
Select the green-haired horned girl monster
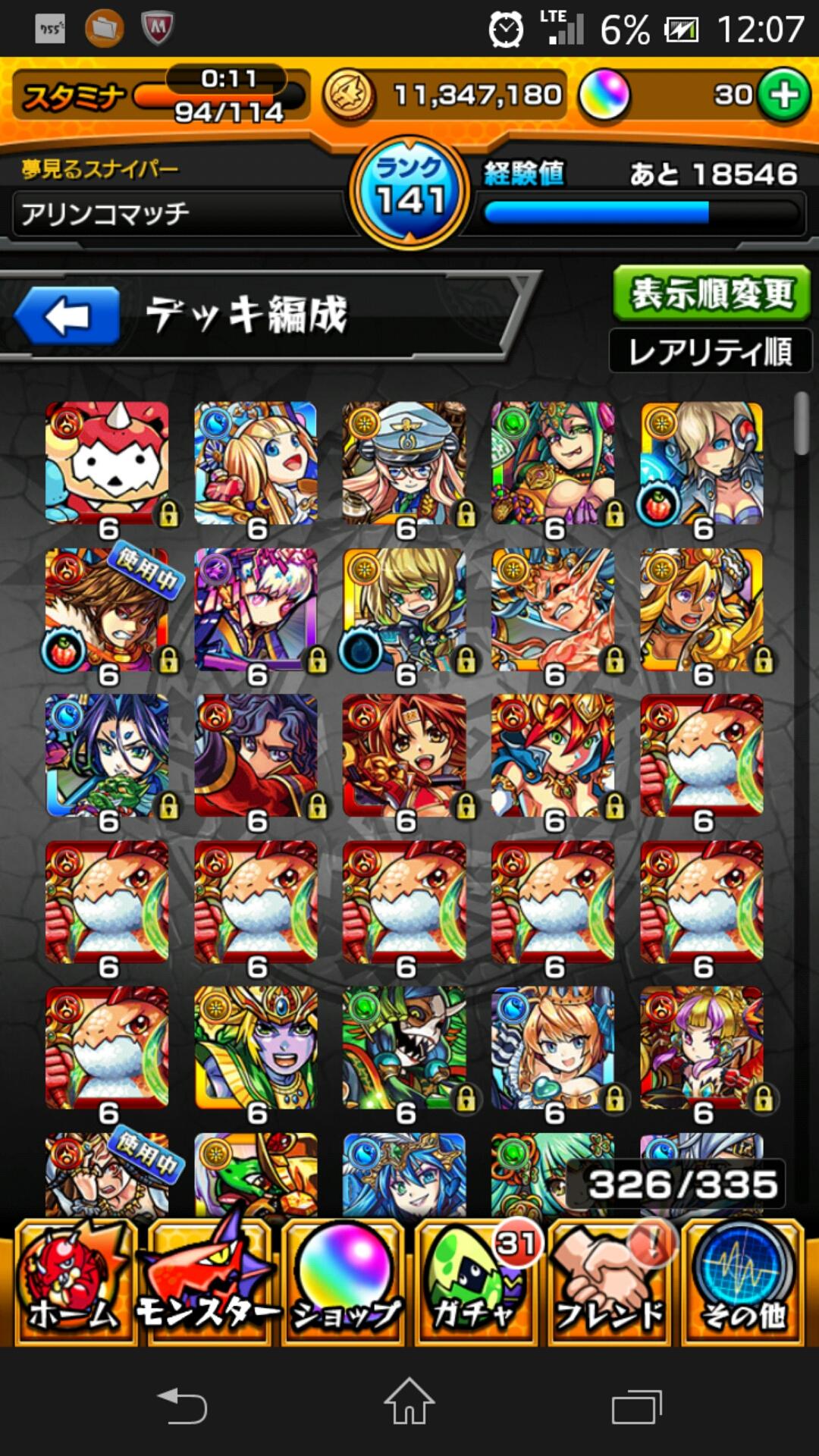(553, 463)
